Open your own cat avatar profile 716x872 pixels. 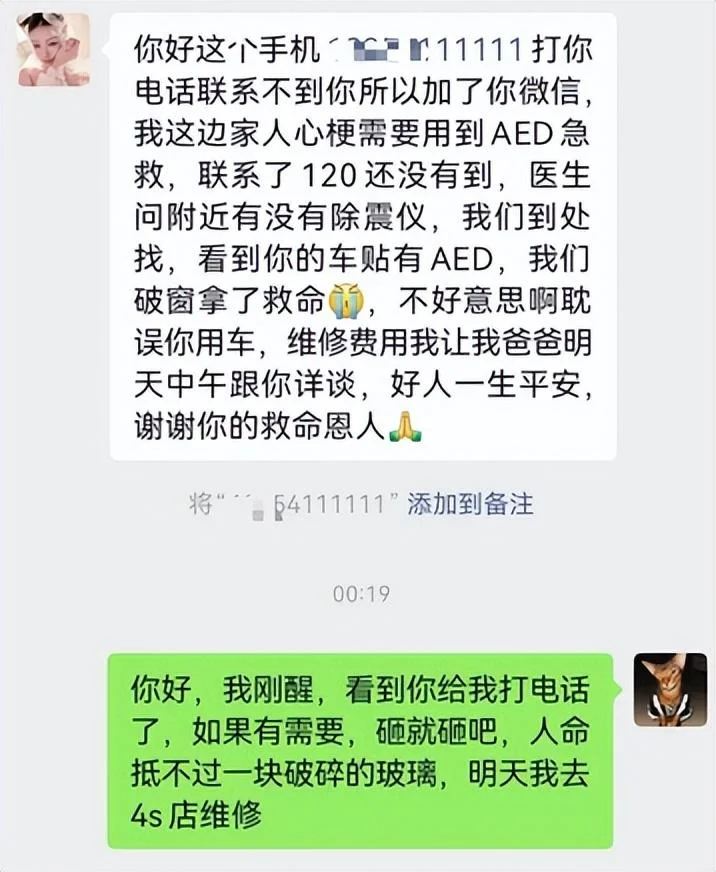click(670, 689)
